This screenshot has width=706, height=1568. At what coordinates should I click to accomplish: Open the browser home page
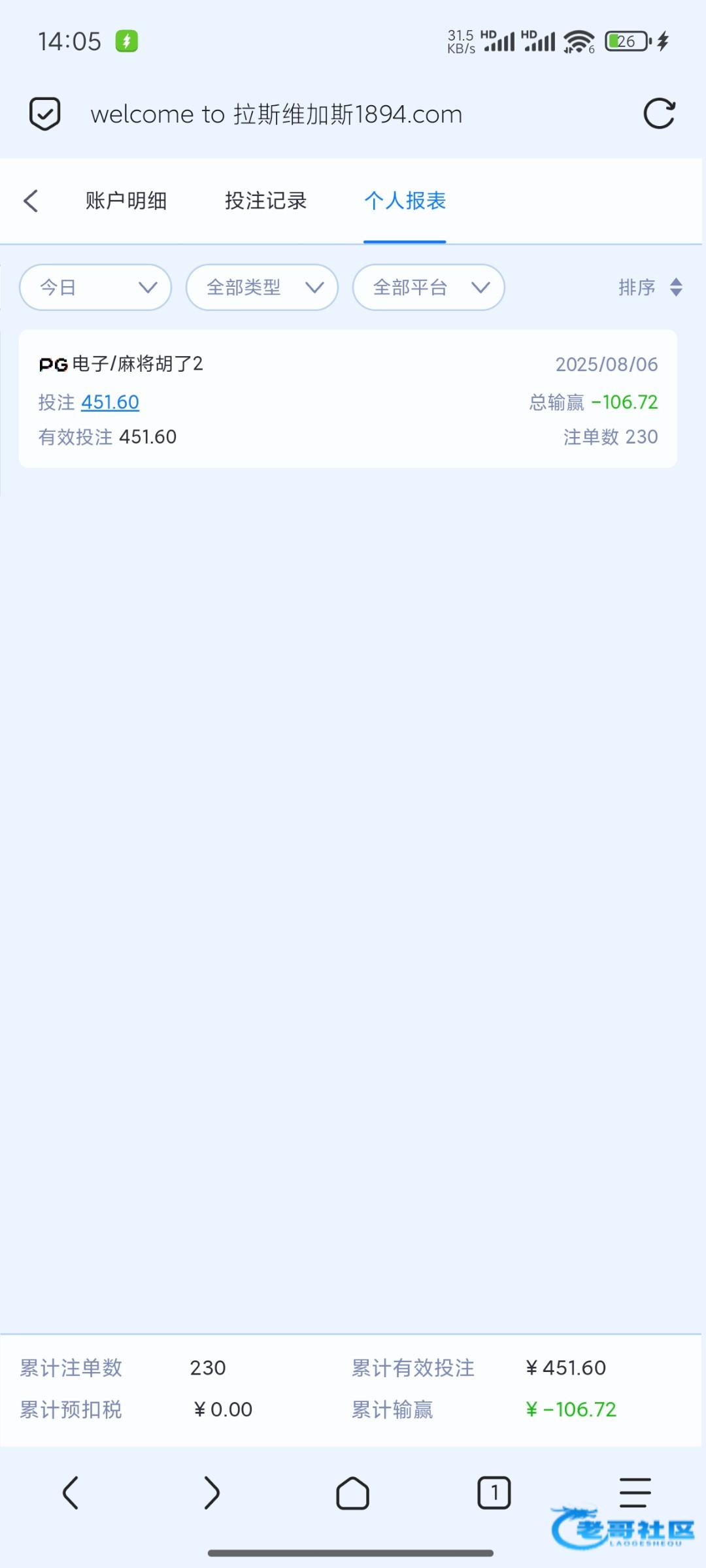point(353,1493)
